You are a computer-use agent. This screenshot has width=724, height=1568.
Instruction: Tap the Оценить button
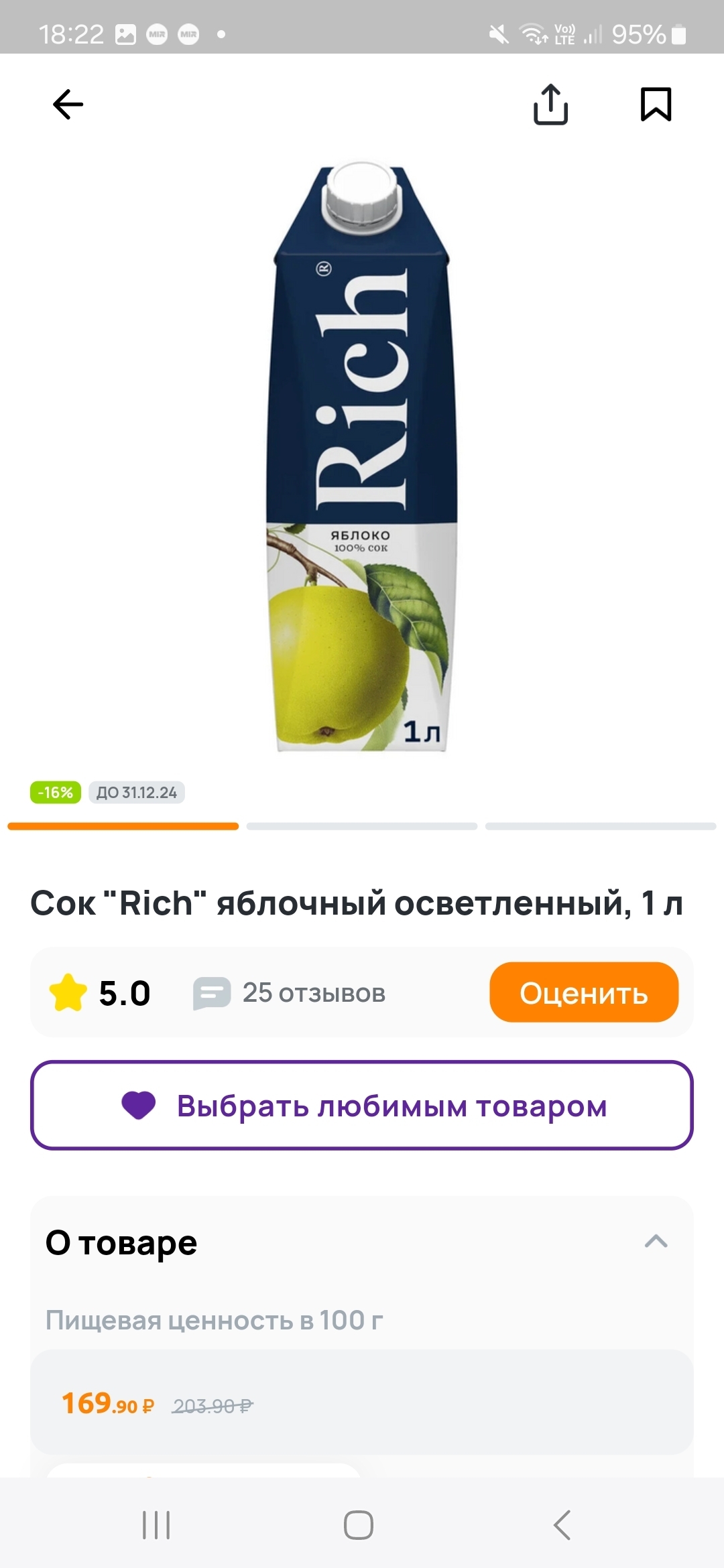click(584, 992)
